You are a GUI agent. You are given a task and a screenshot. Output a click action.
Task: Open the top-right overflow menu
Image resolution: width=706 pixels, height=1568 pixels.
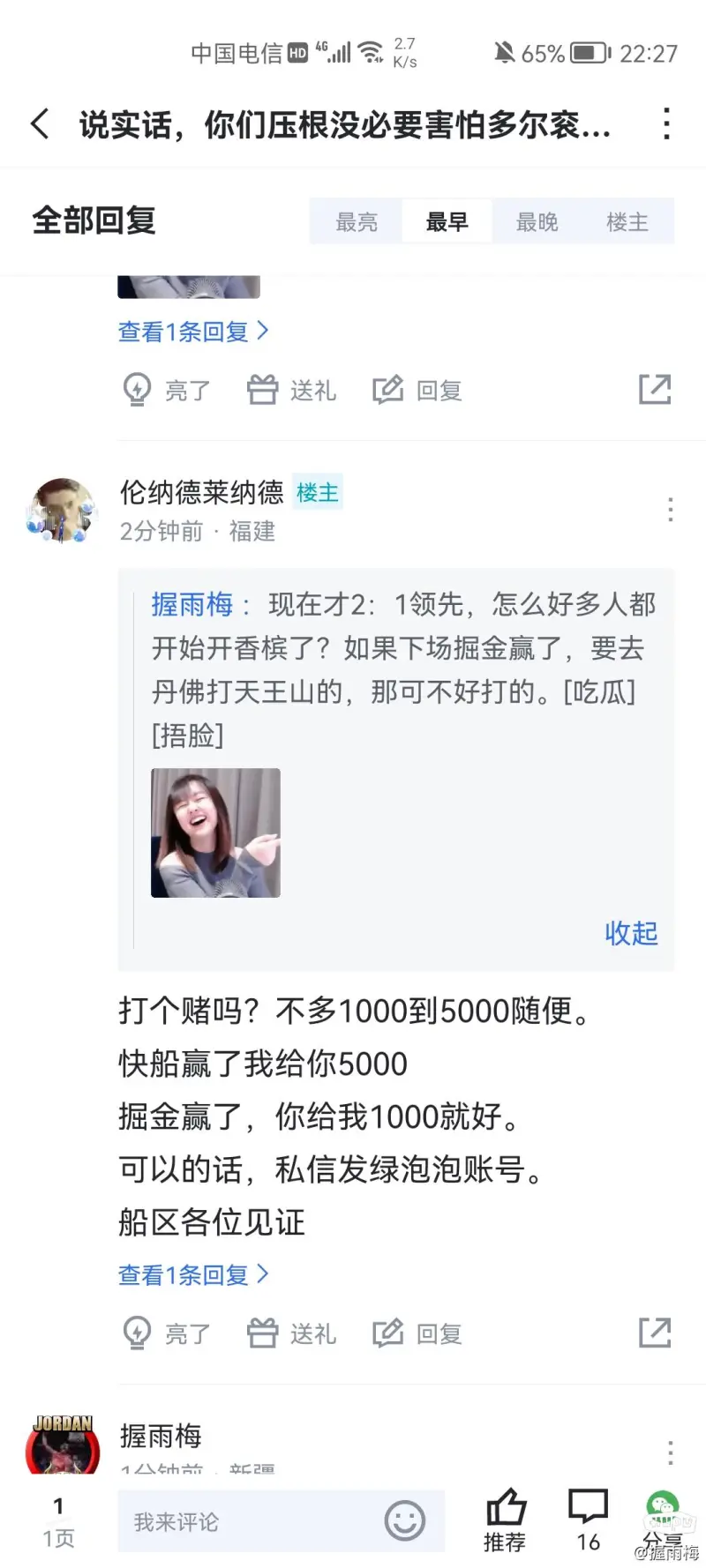[667, 124]
